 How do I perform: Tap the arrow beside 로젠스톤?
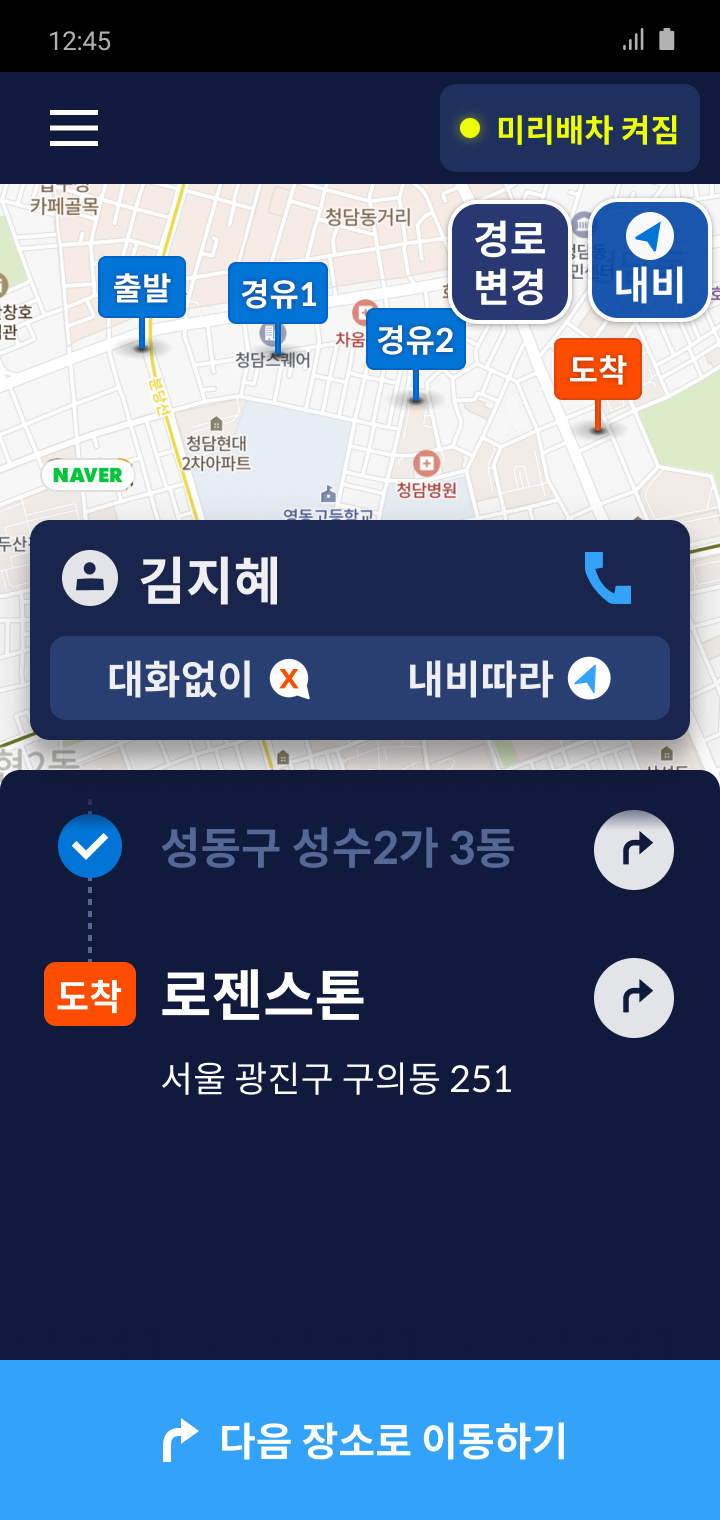tap(633, 997)
